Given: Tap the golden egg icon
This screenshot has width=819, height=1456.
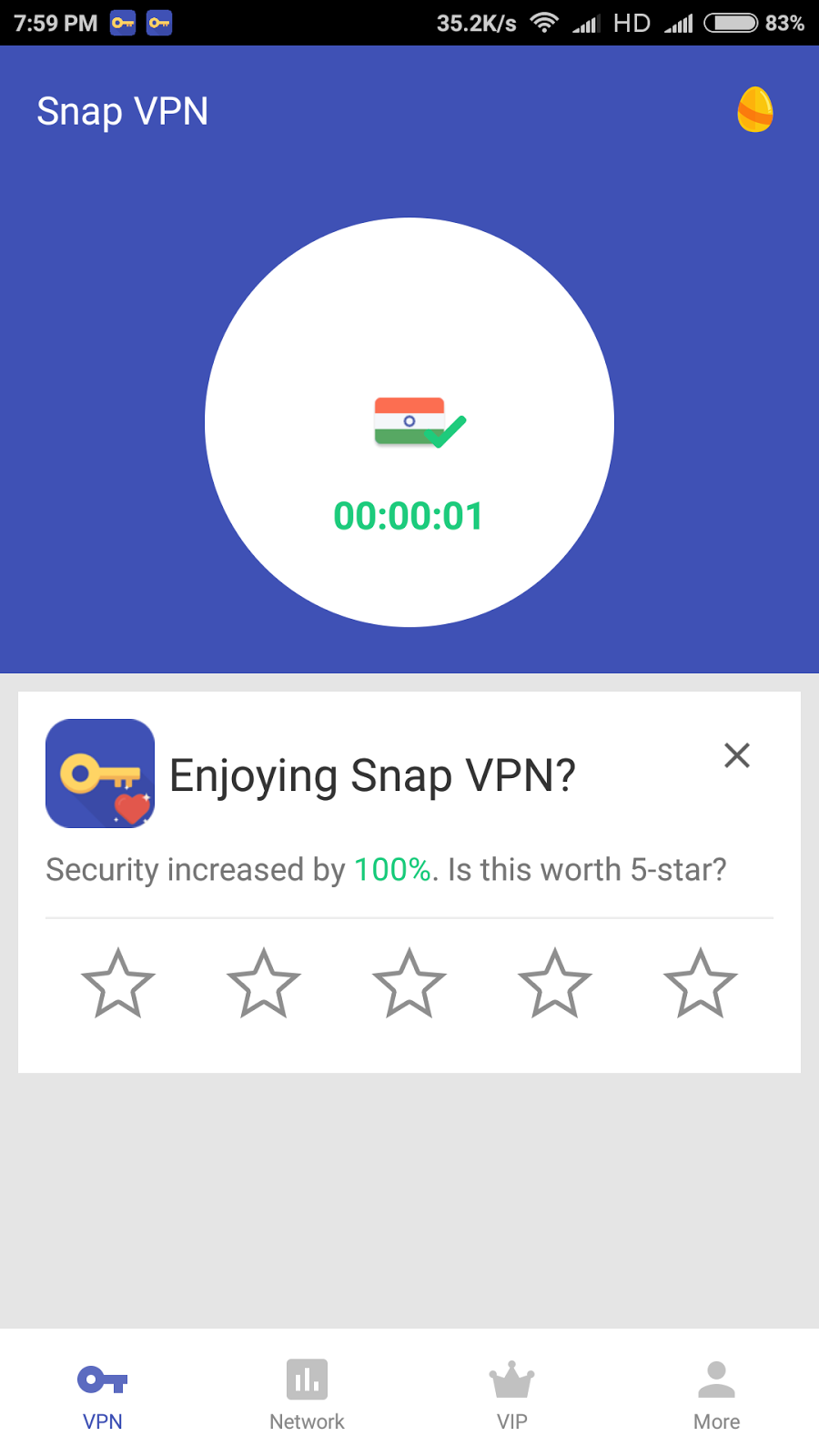Looking at the screenshot, I should [754, 110].
